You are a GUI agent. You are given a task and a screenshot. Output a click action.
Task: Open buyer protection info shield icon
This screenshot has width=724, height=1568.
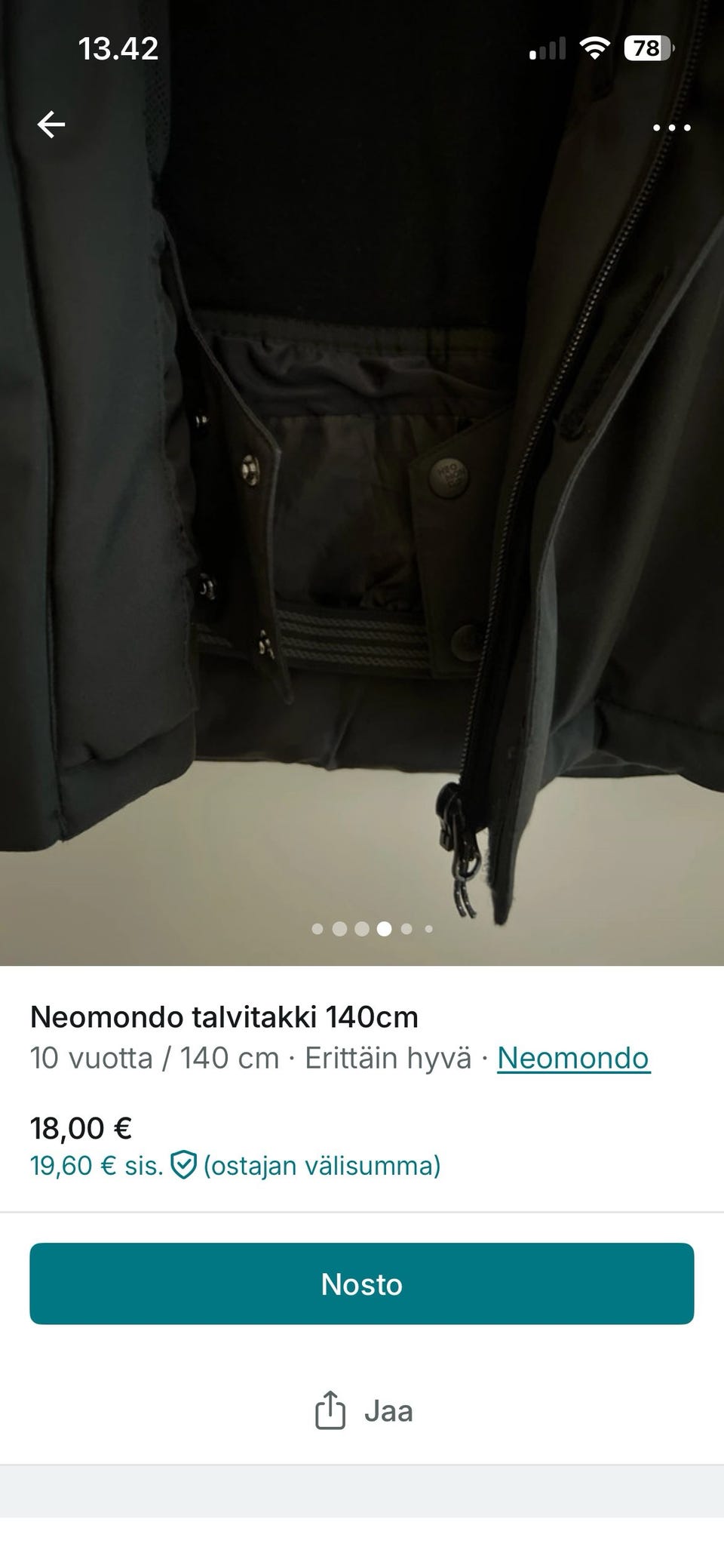coord(183,1165)
